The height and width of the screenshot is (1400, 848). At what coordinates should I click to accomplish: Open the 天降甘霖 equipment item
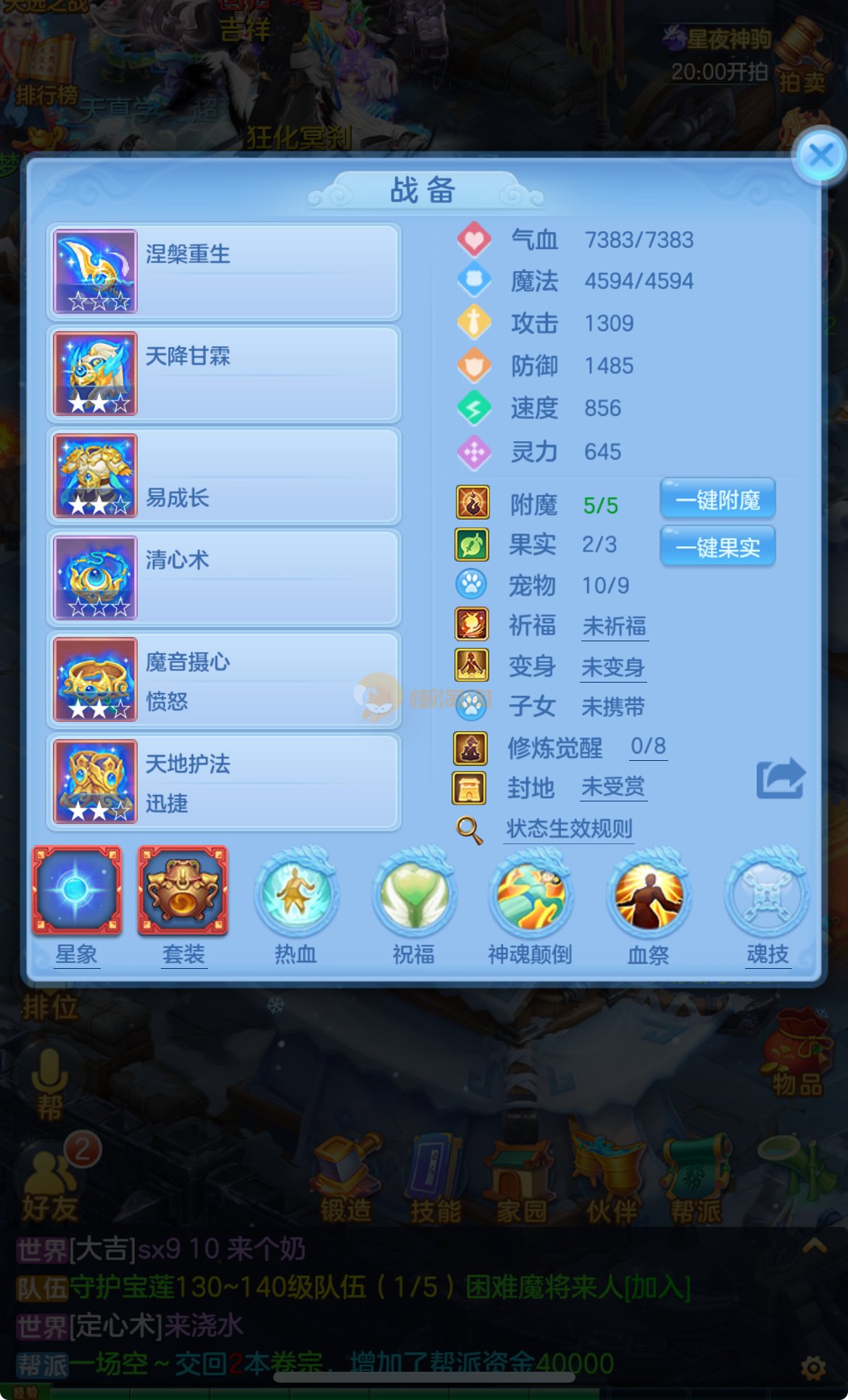[224, 374]
